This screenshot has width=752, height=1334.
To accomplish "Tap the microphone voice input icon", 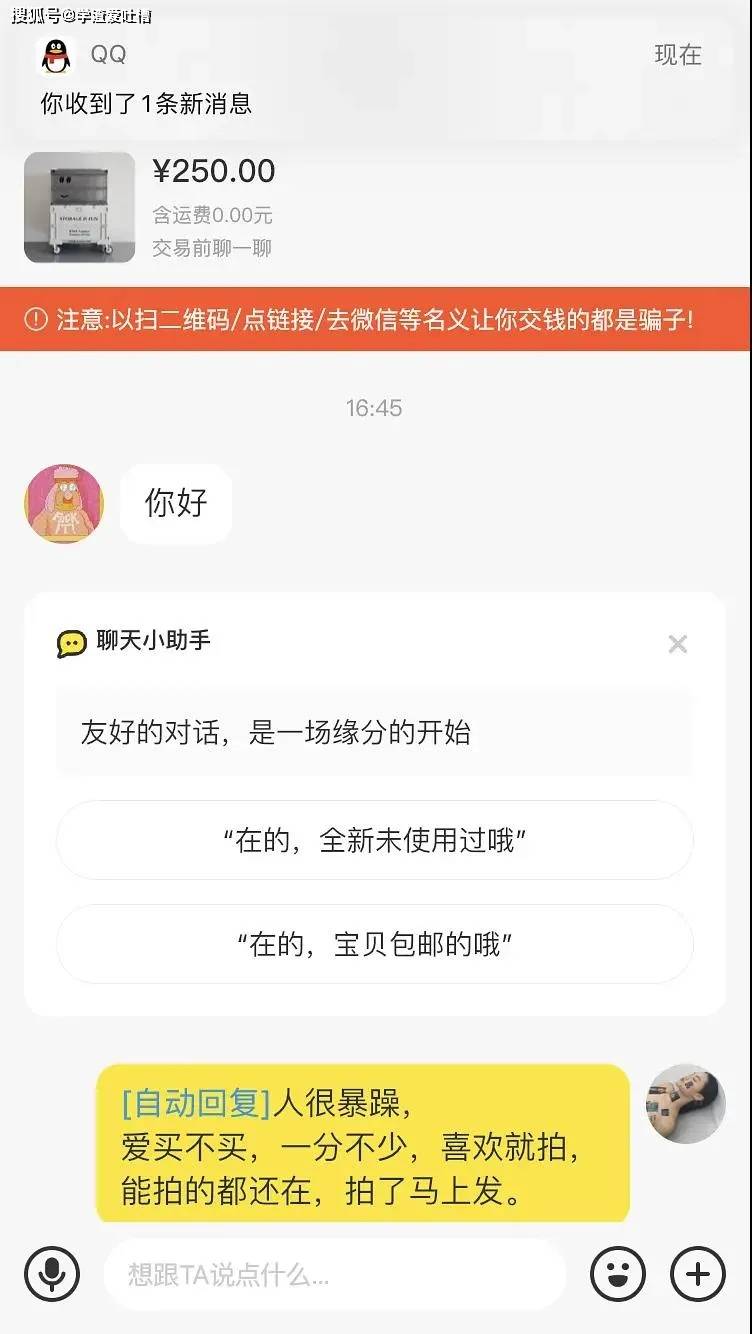I will (52, 1274).
